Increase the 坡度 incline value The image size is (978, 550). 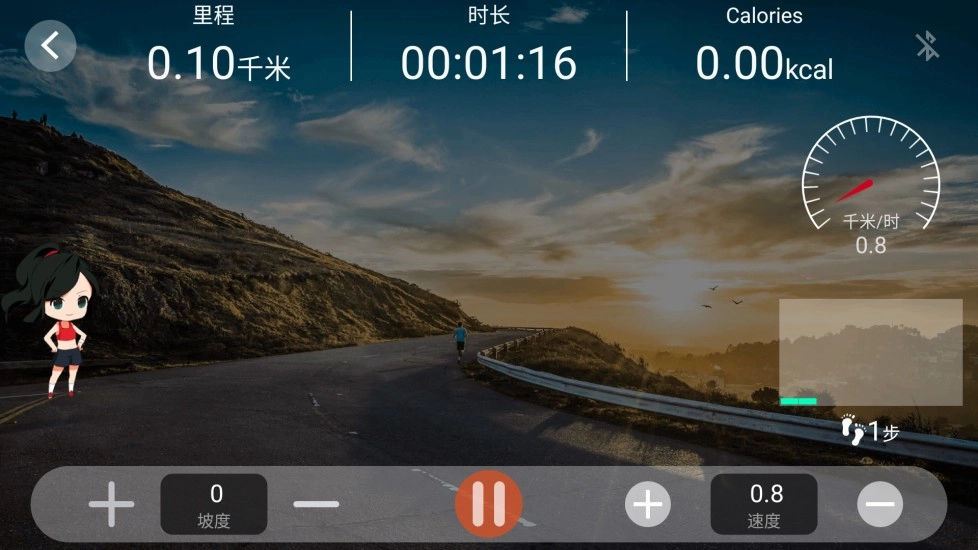click(x=111, y=504)
